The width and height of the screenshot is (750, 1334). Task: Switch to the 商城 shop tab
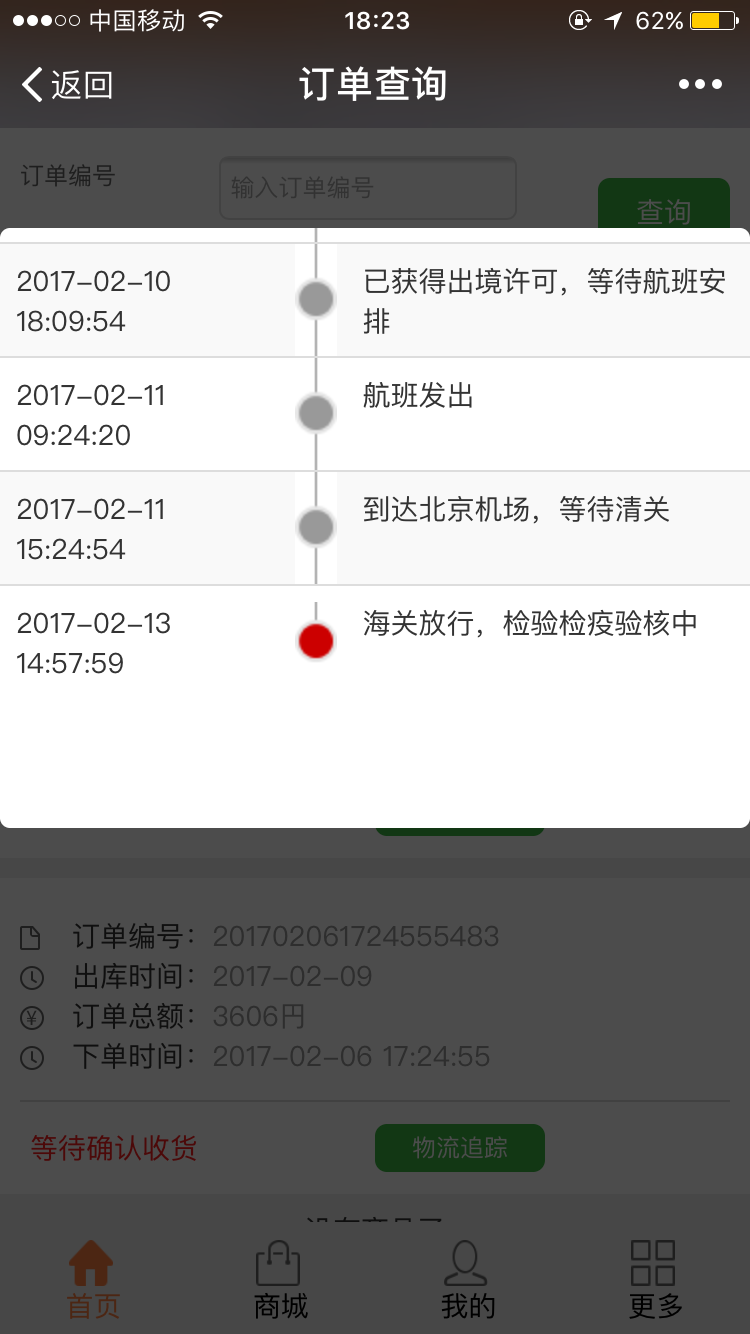coord(280,1279)
